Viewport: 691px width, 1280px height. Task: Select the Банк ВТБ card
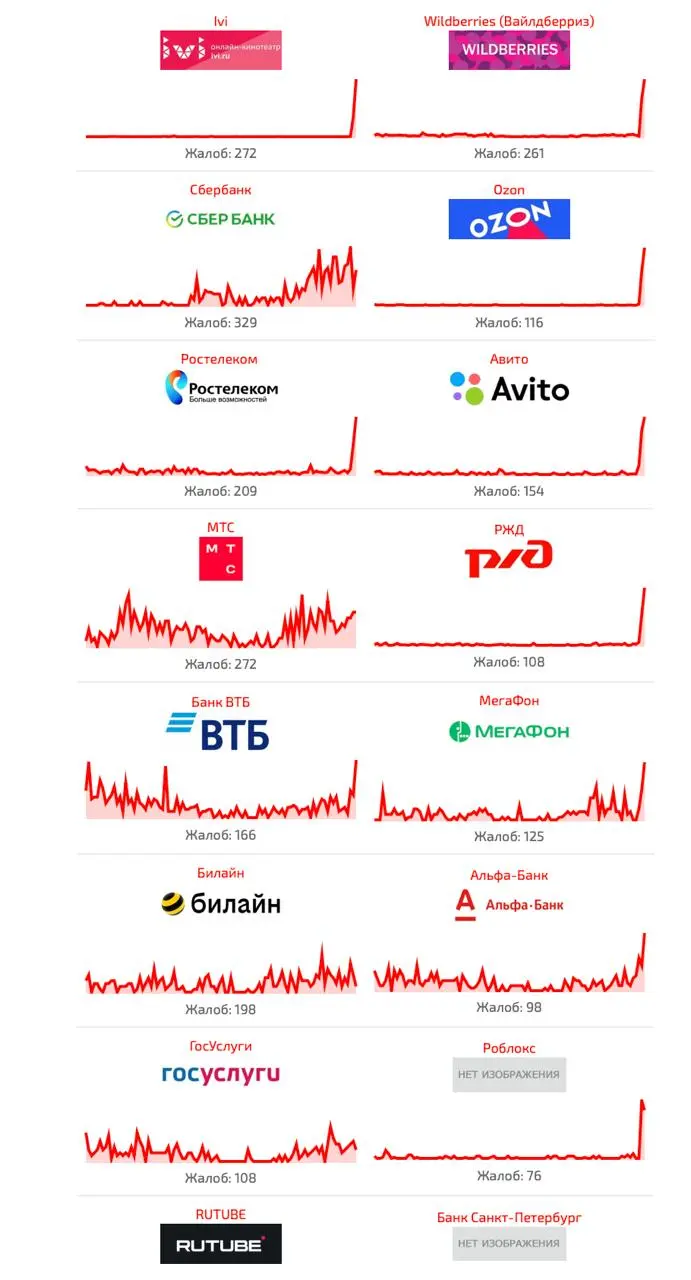[221, 768]
